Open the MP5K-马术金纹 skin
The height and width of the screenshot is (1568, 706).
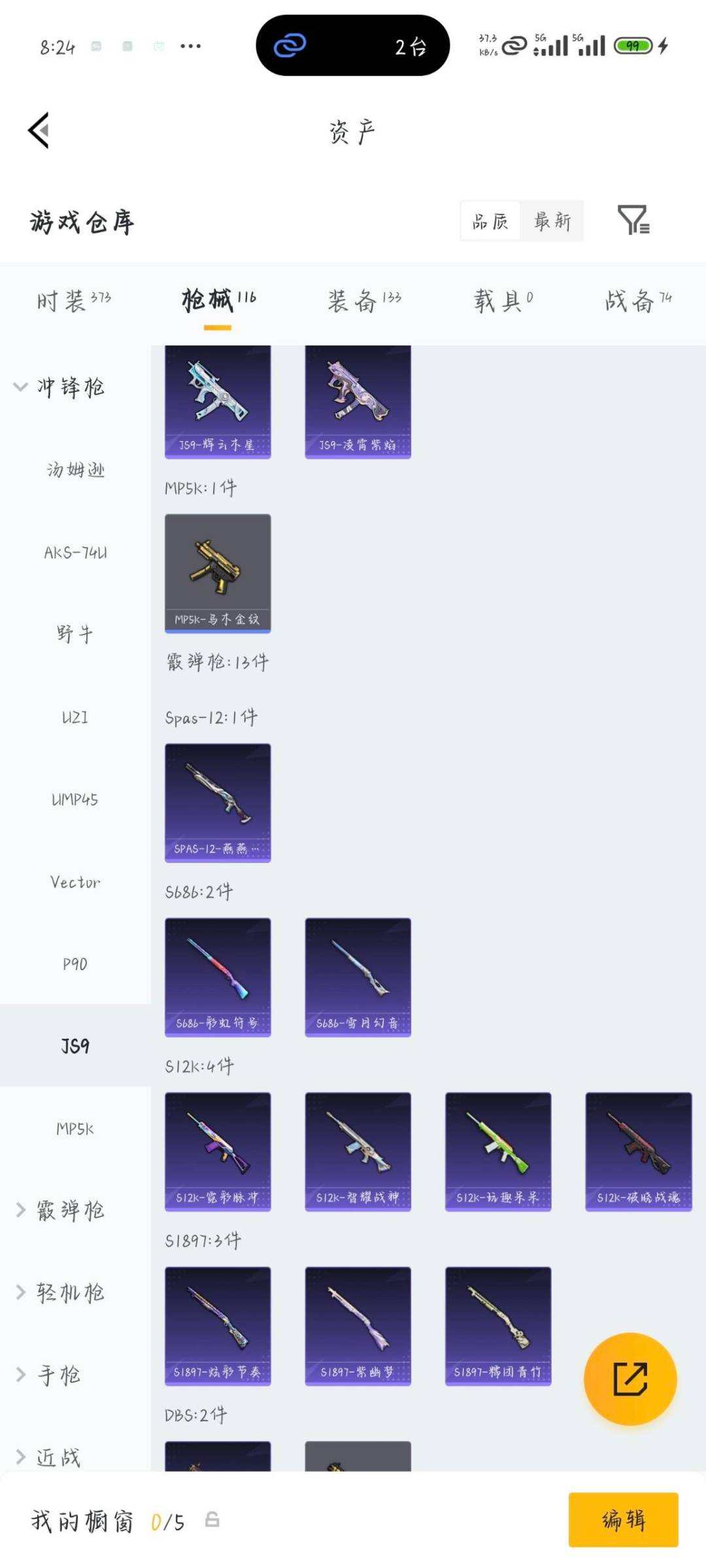tap(218, 573)
